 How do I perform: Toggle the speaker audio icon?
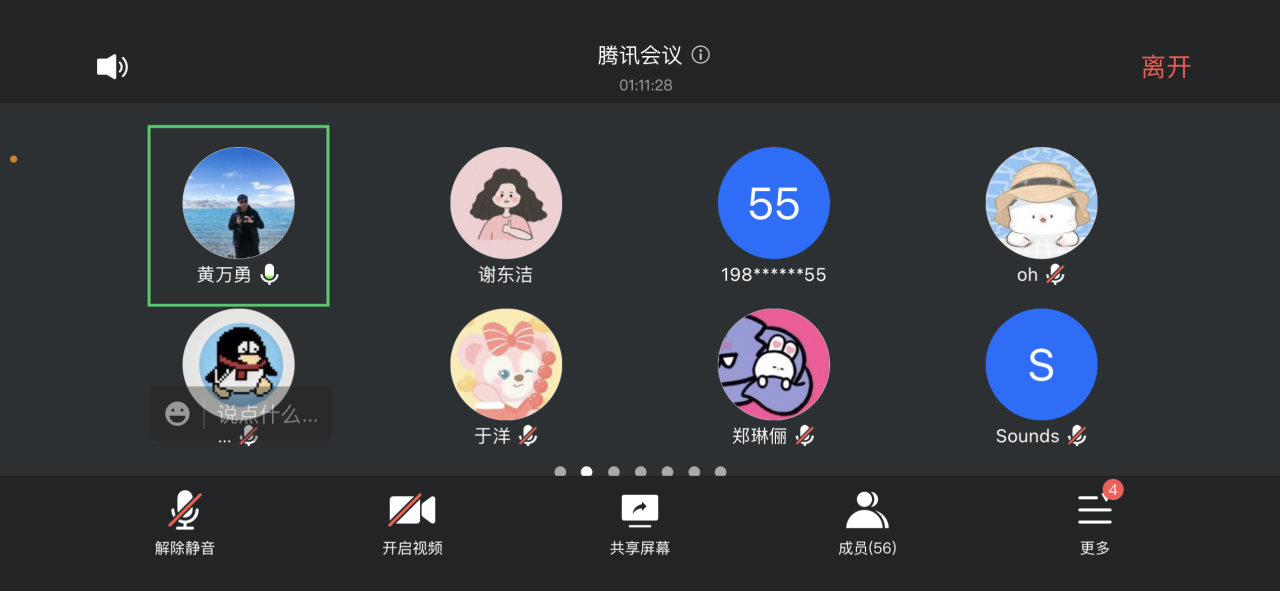tap(112, 67)
